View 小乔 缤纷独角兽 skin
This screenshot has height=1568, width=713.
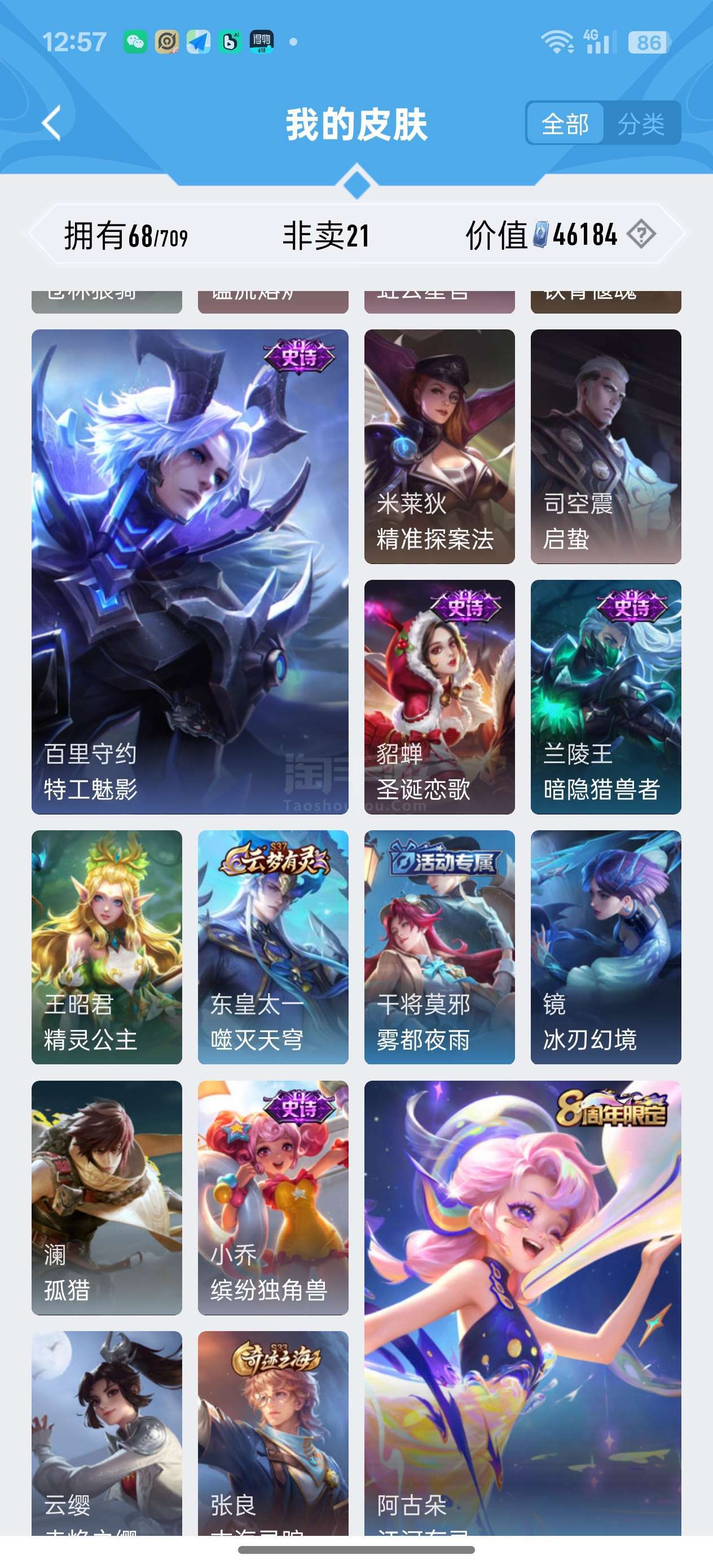pos(274,1198)
